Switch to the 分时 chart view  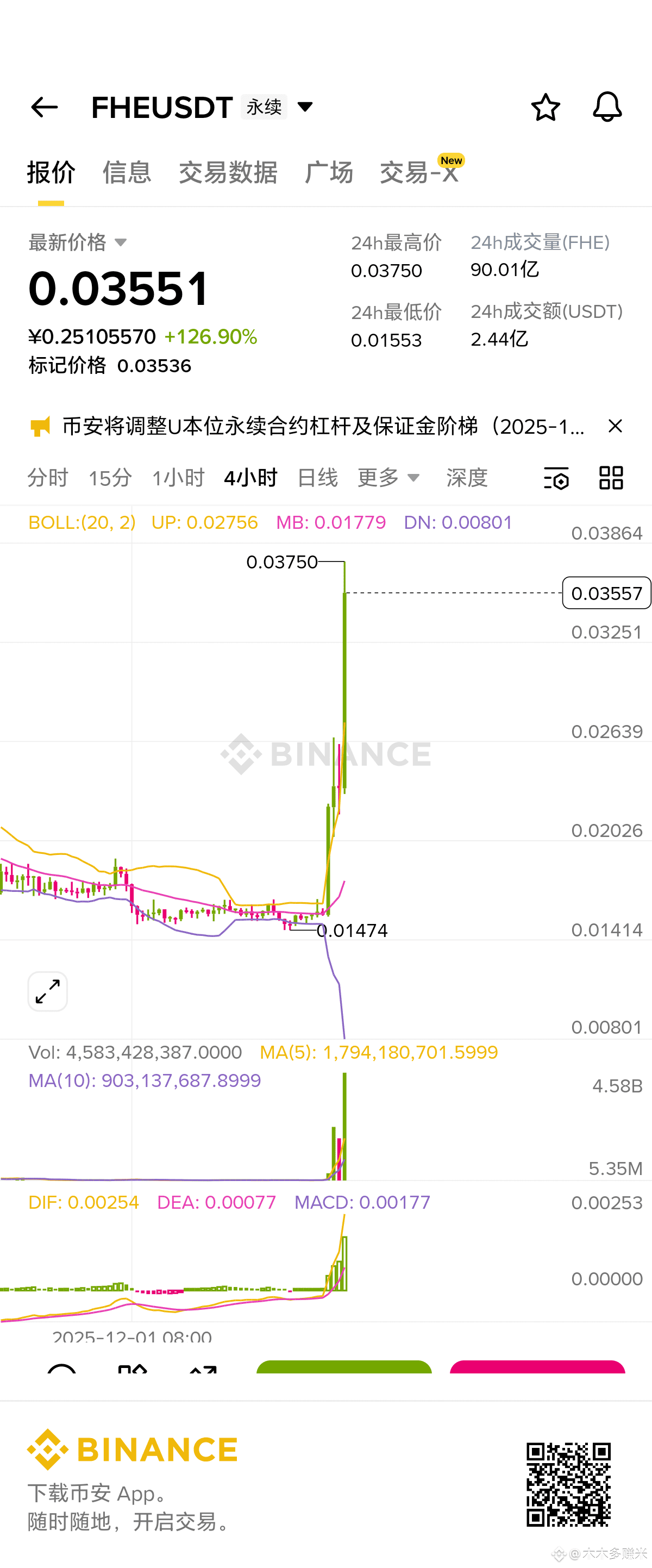(x=48, y=478)
